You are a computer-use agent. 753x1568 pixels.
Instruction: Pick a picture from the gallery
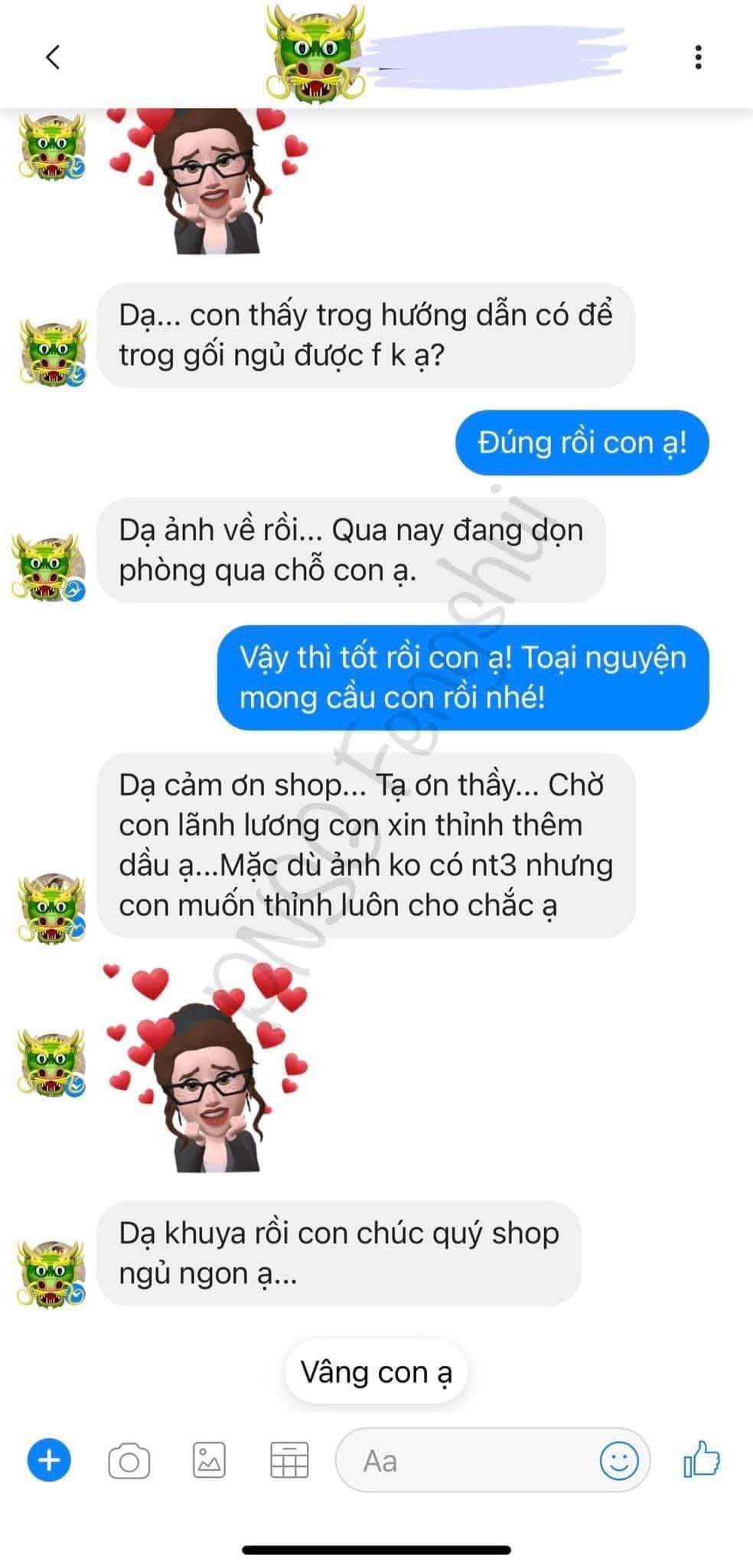209,1460
